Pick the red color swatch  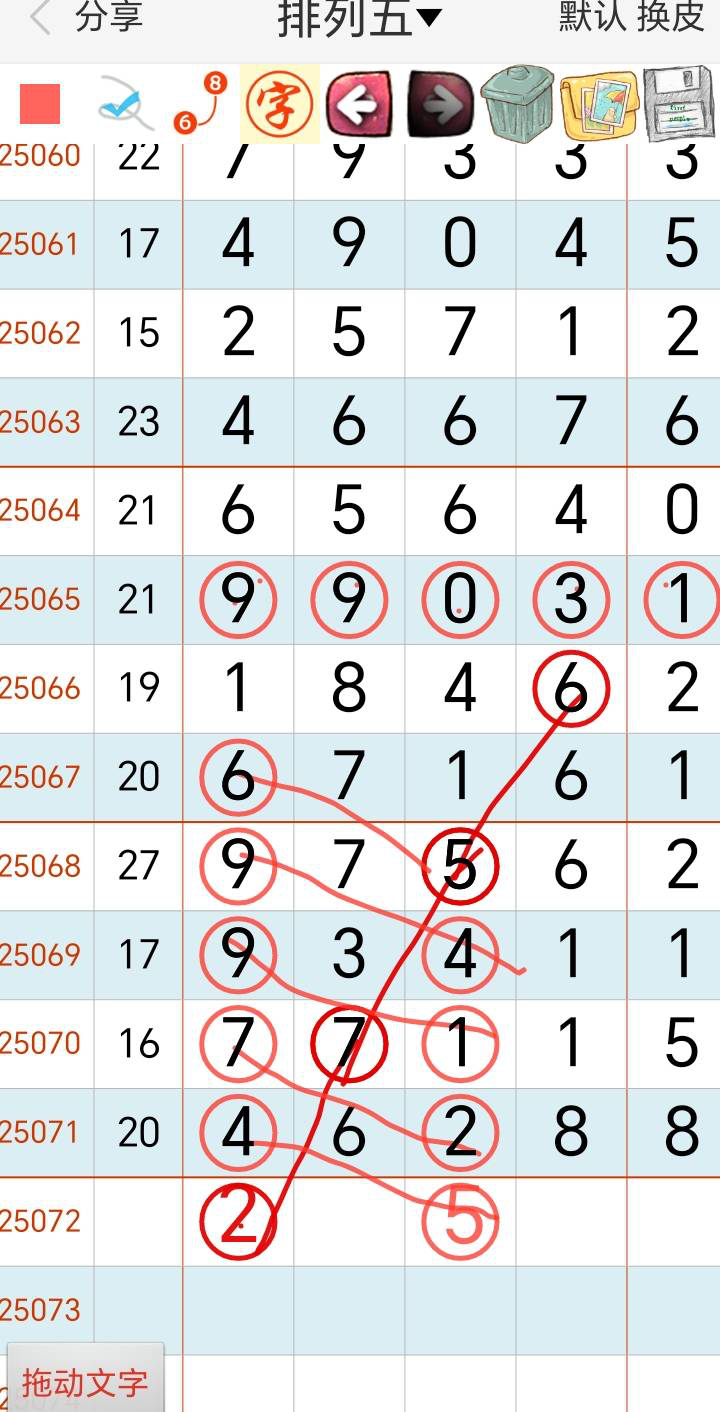[40, 104]
